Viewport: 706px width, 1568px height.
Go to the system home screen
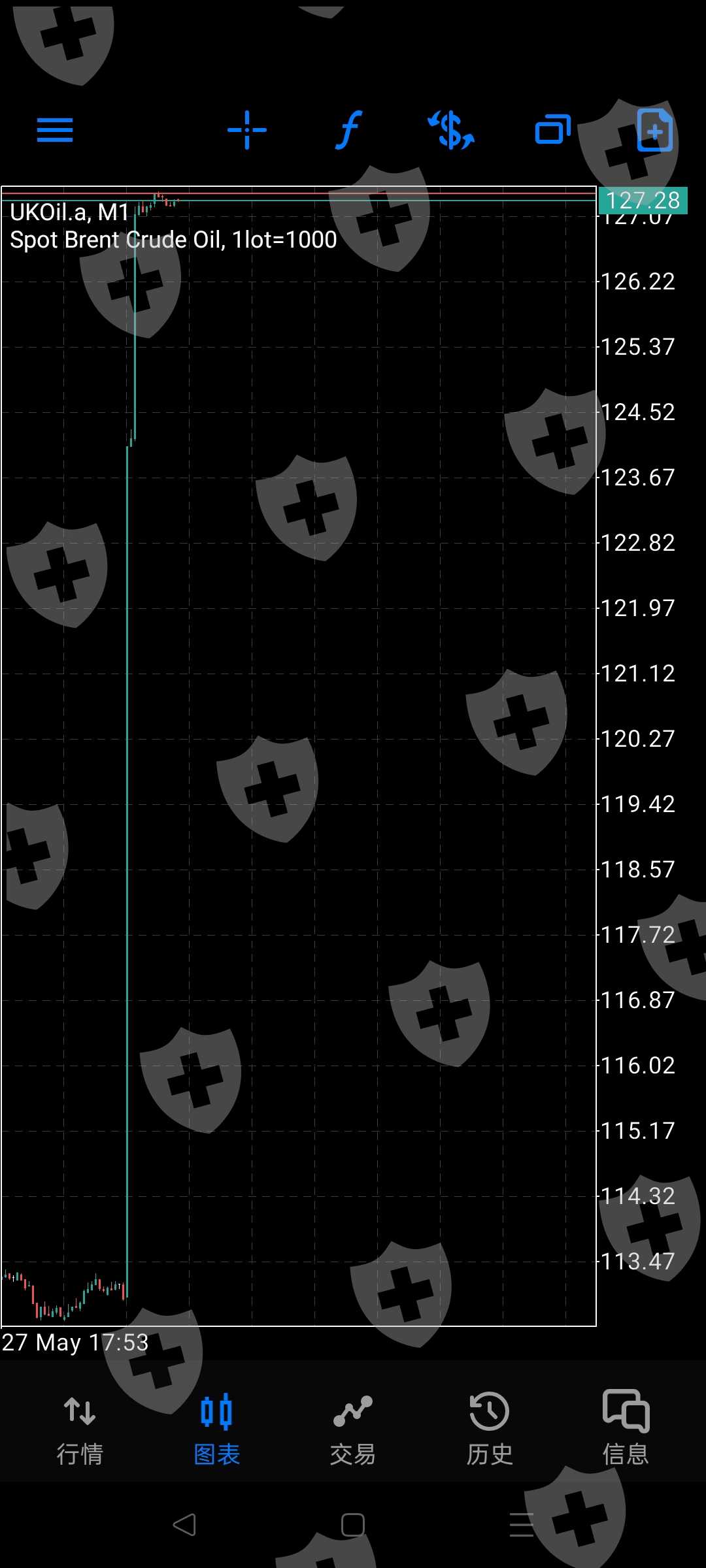point(353,1525)
